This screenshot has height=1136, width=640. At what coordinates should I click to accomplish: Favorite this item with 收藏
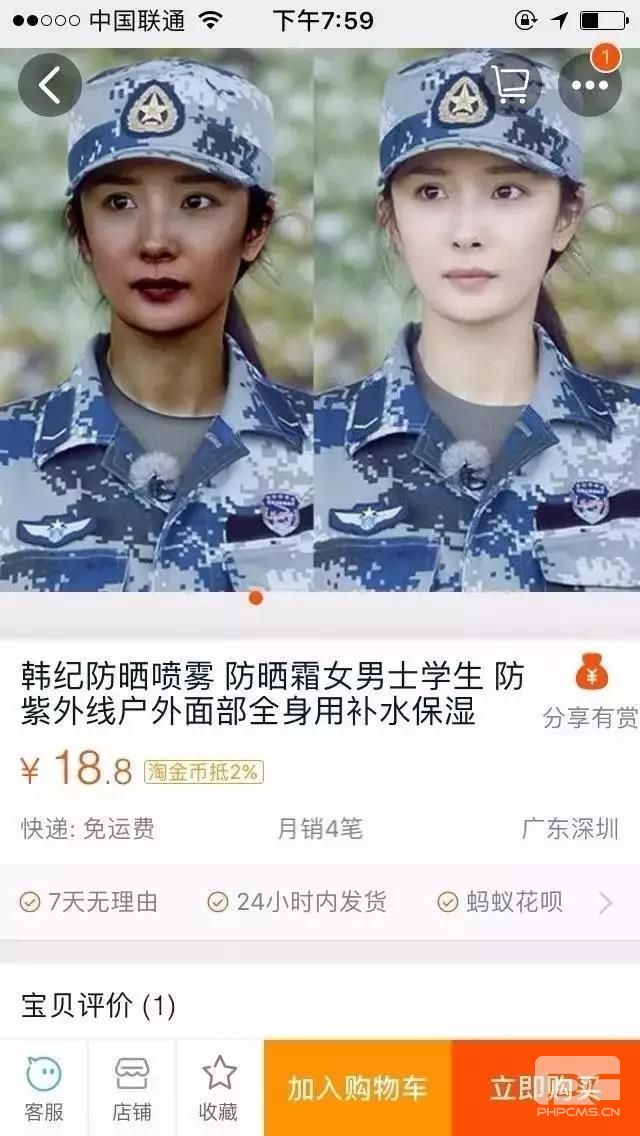coord(219,1088)
